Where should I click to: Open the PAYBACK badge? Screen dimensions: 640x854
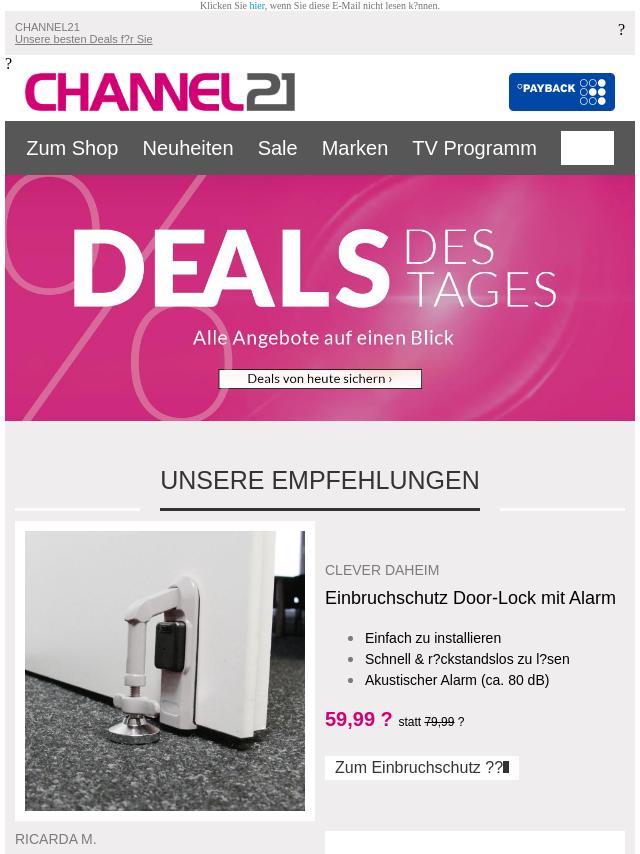[561, 92]
